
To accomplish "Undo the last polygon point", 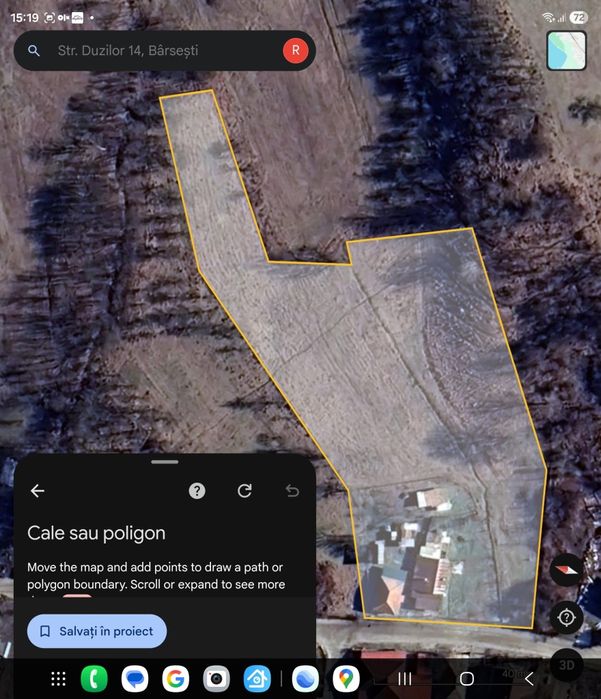I will pyautogui.click(x=292, y=490).
